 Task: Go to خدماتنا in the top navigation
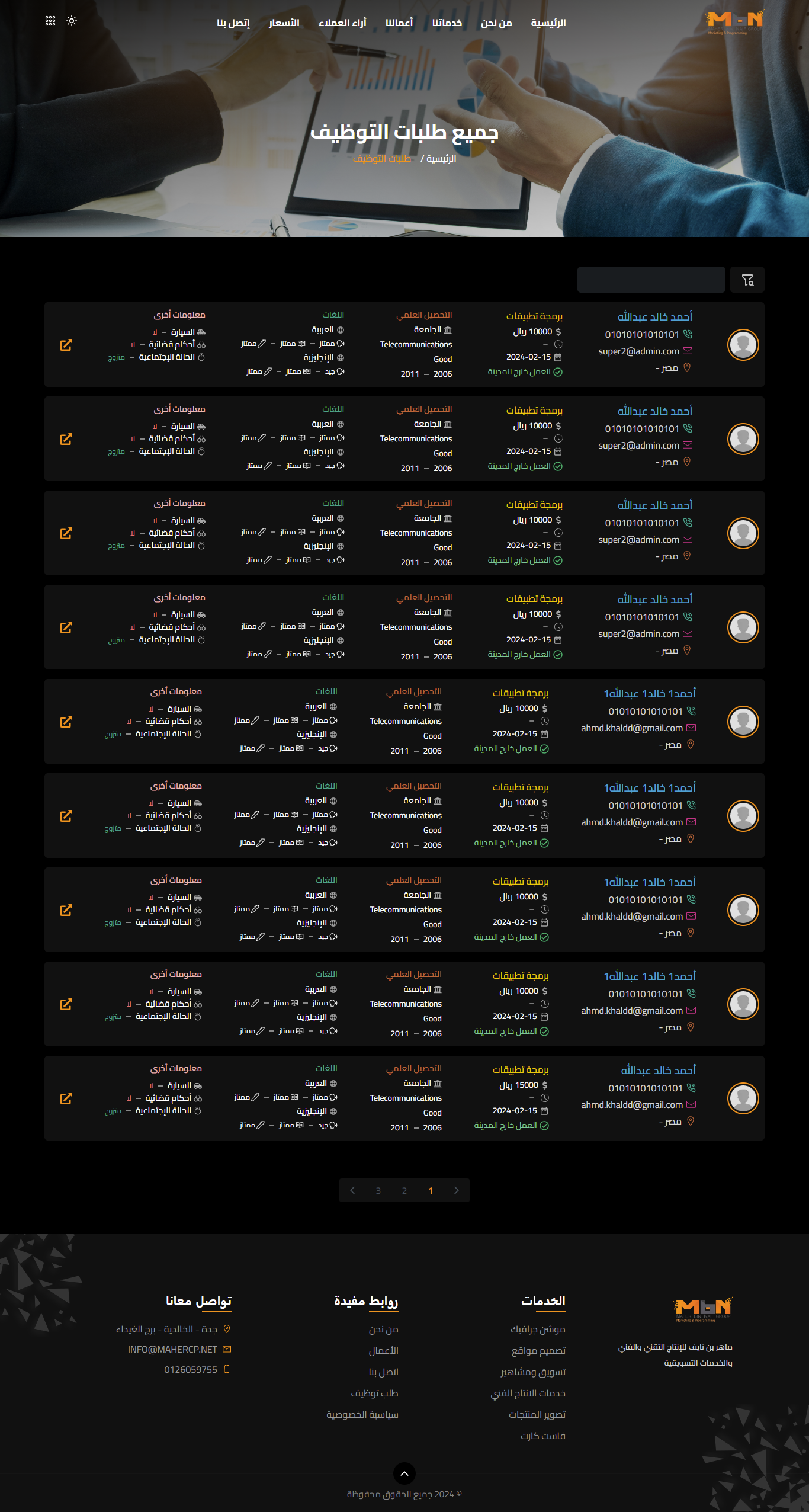click(x=447, y=23)
